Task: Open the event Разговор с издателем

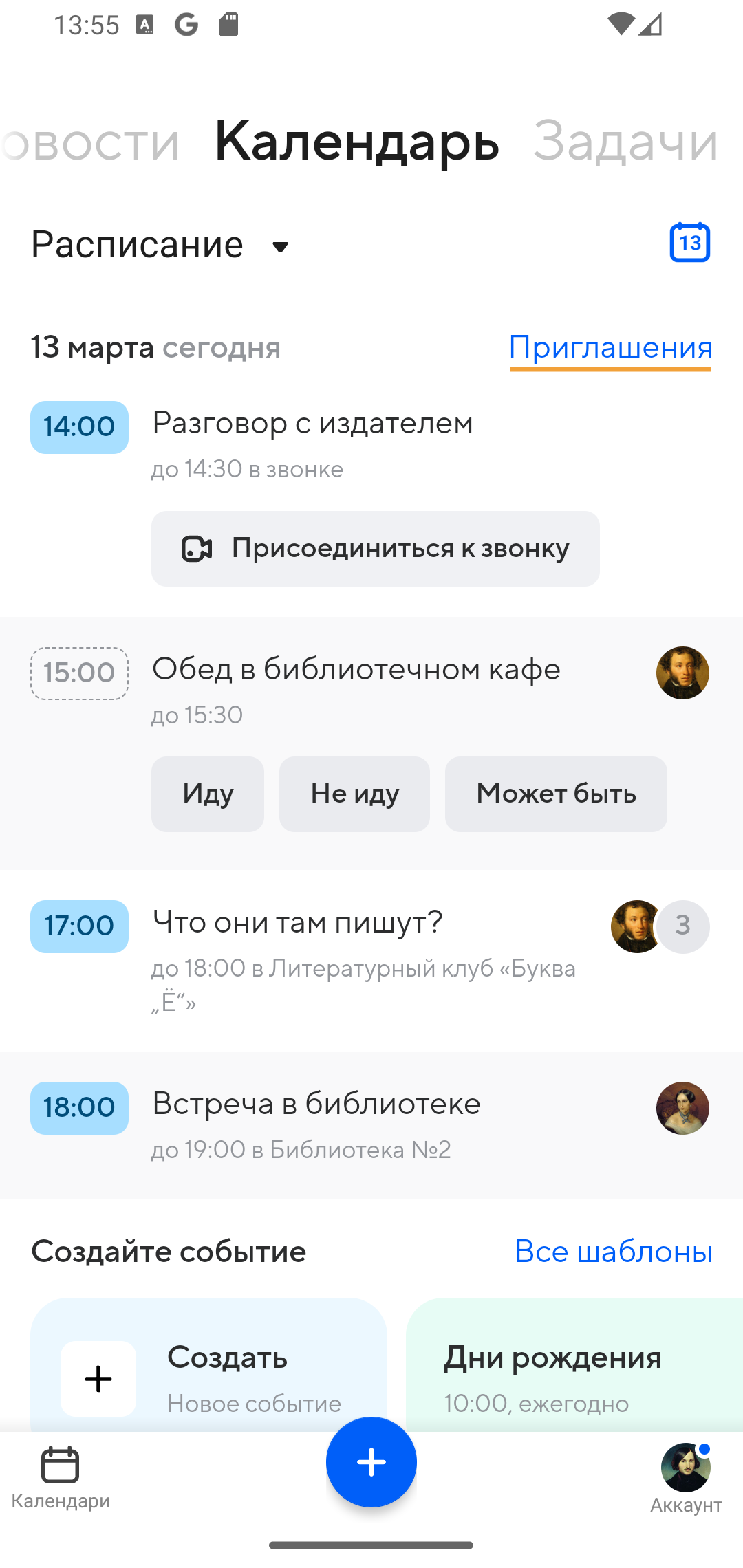Action: (312, 423)
